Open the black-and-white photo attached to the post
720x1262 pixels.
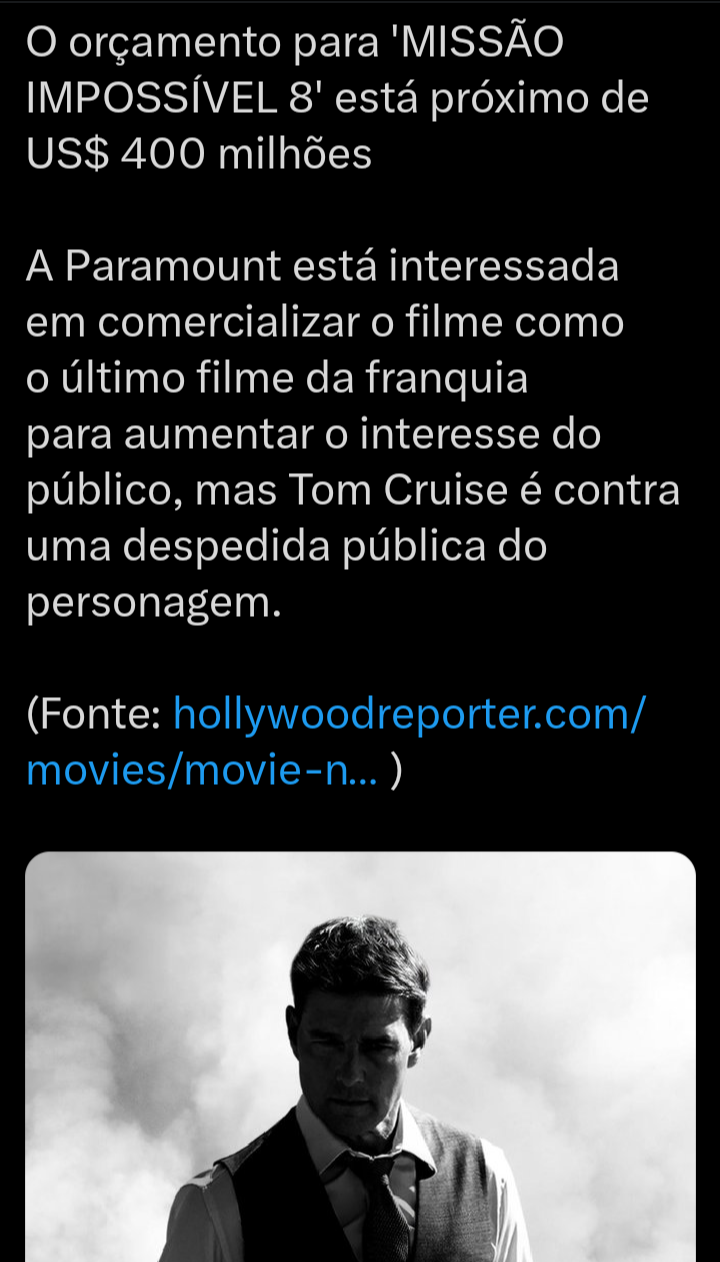pos(360,1060)
